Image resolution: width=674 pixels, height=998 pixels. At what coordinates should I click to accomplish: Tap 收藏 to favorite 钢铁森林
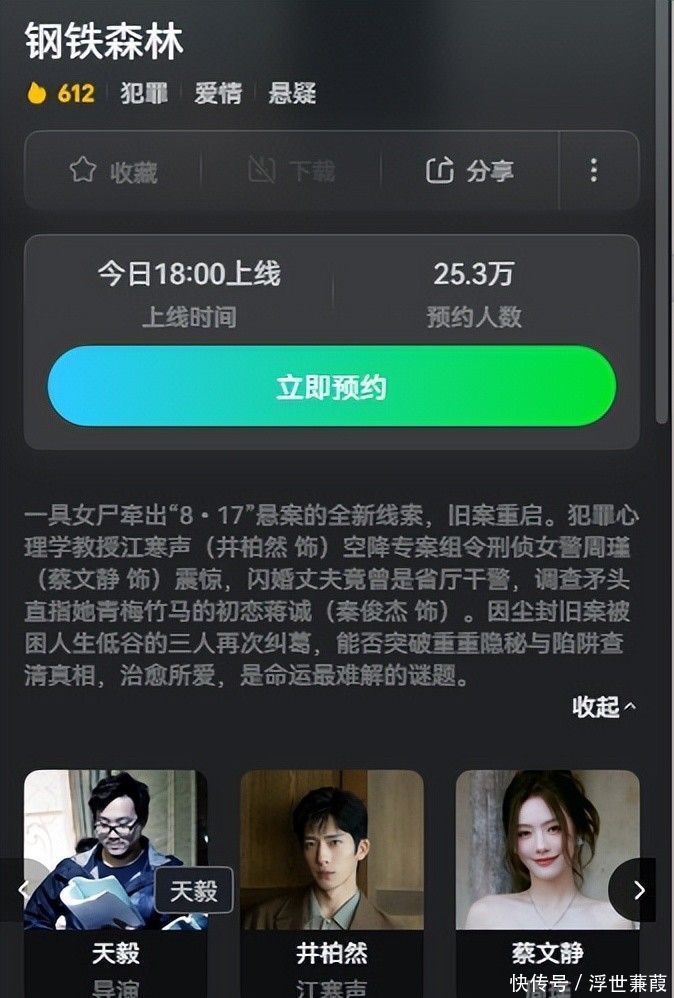pos(113,171)
